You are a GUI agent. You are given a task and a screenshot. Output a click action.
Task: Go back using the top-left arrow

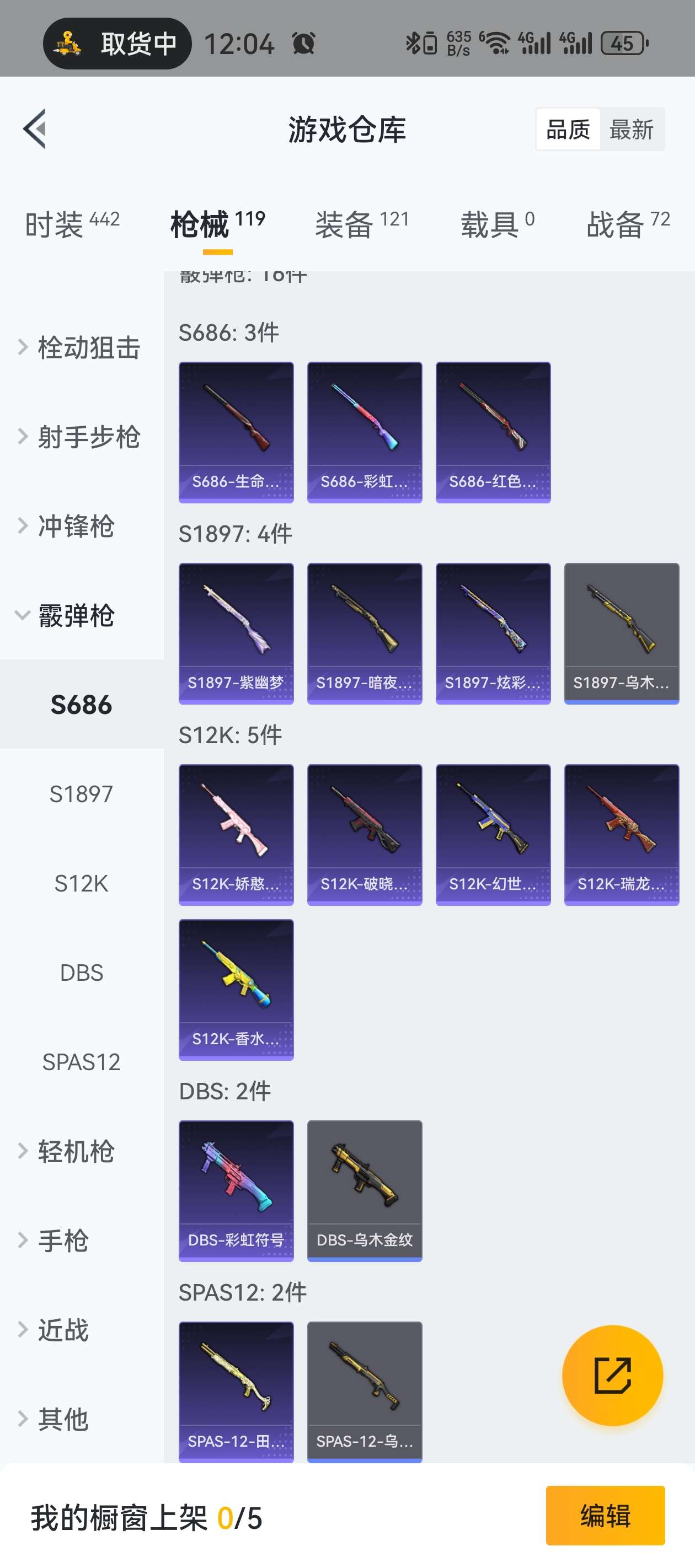pos(35,128)
